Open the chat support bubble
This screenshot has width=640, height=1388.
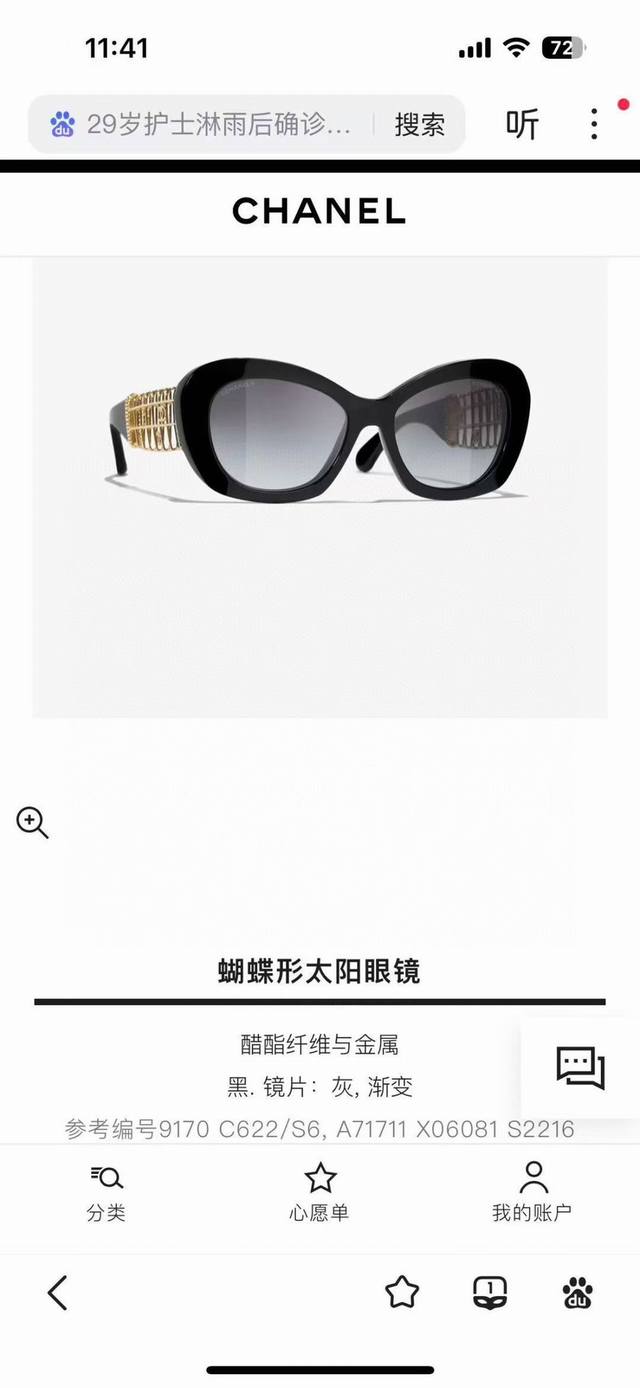pos(581,1068)
